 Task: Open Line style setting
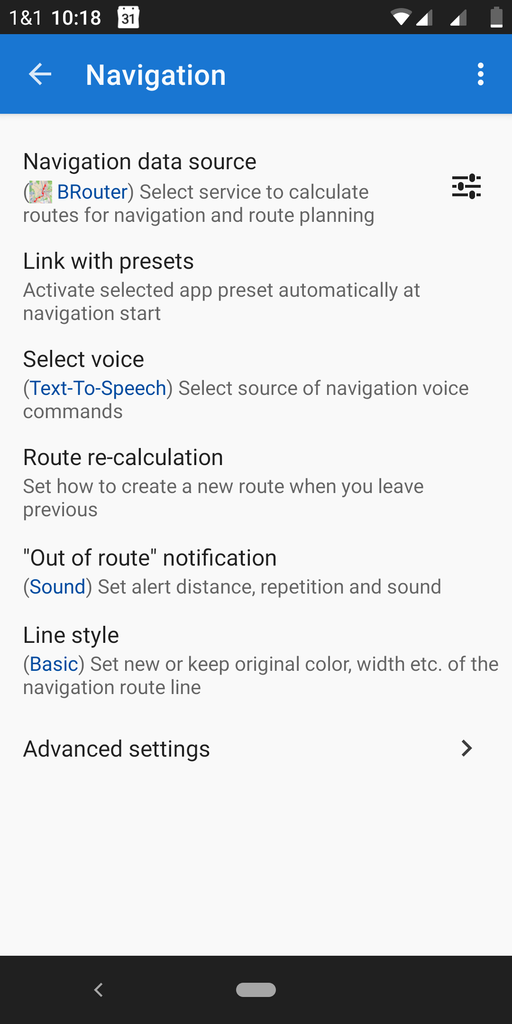tap(256, 660)
